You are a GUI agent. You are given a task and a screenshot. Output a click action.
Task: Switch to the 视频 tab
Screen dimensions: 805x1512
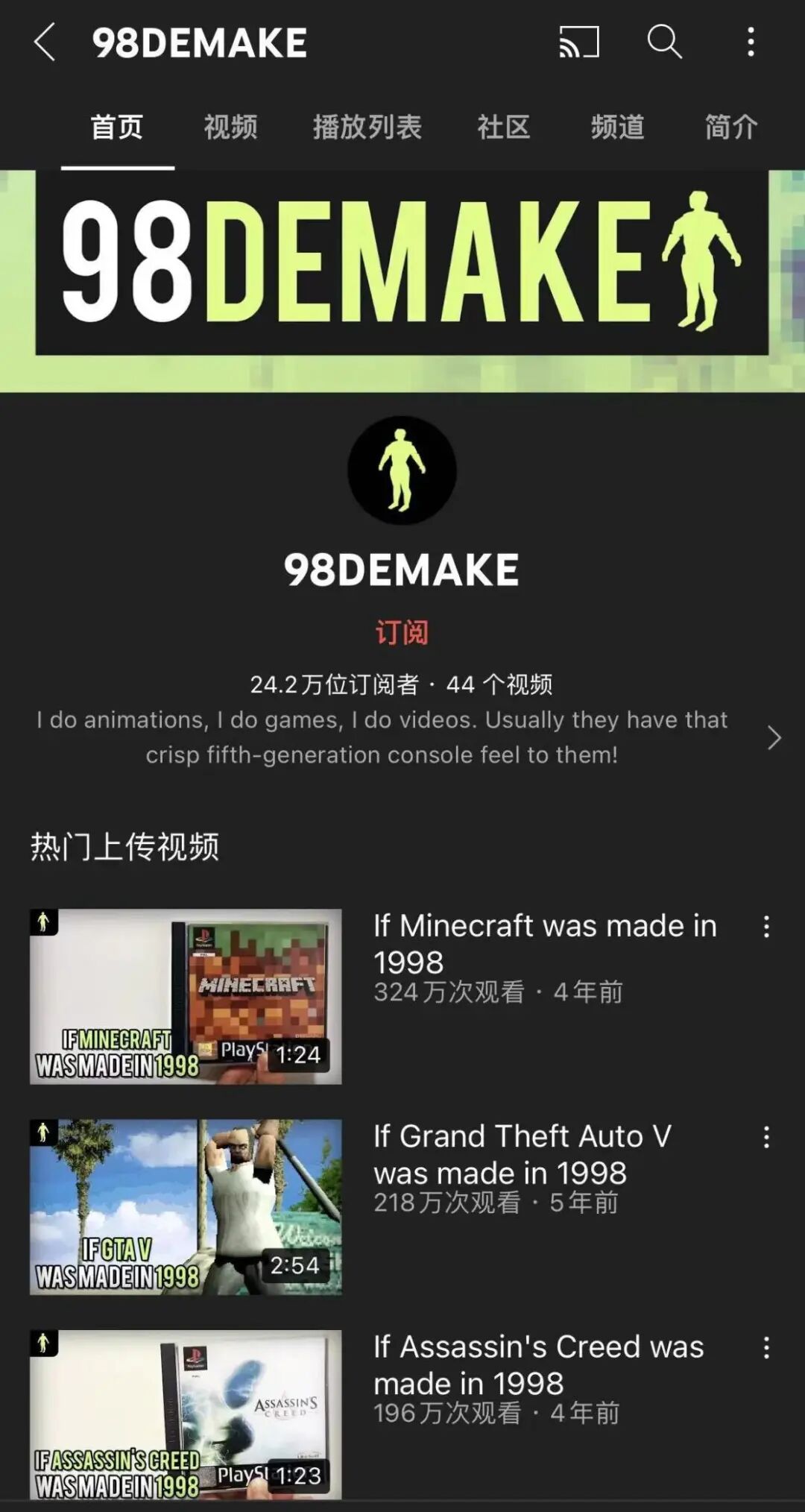pos(231,127)
